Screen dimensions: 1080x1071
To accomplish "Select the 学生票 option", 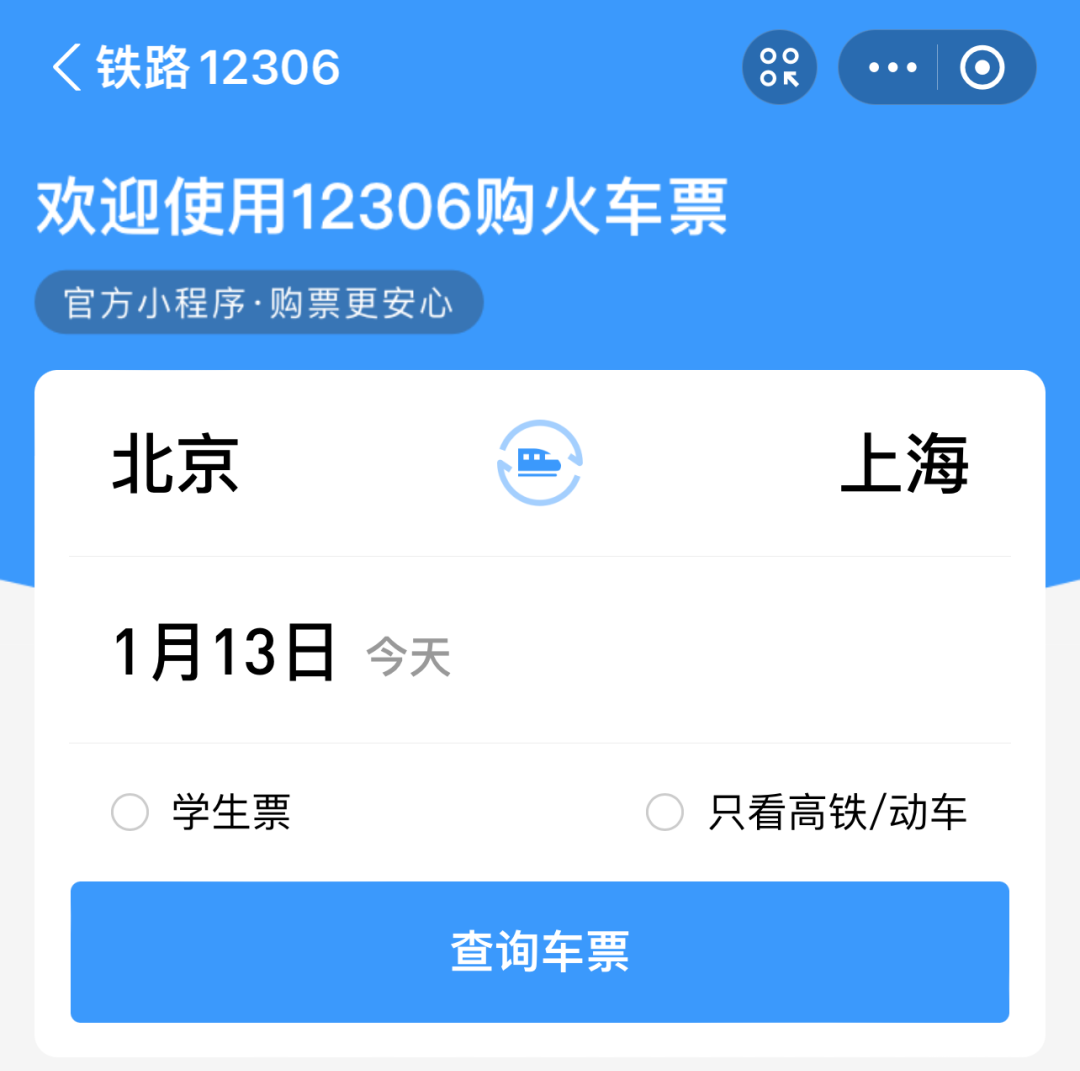I will (x=131, y=812).
